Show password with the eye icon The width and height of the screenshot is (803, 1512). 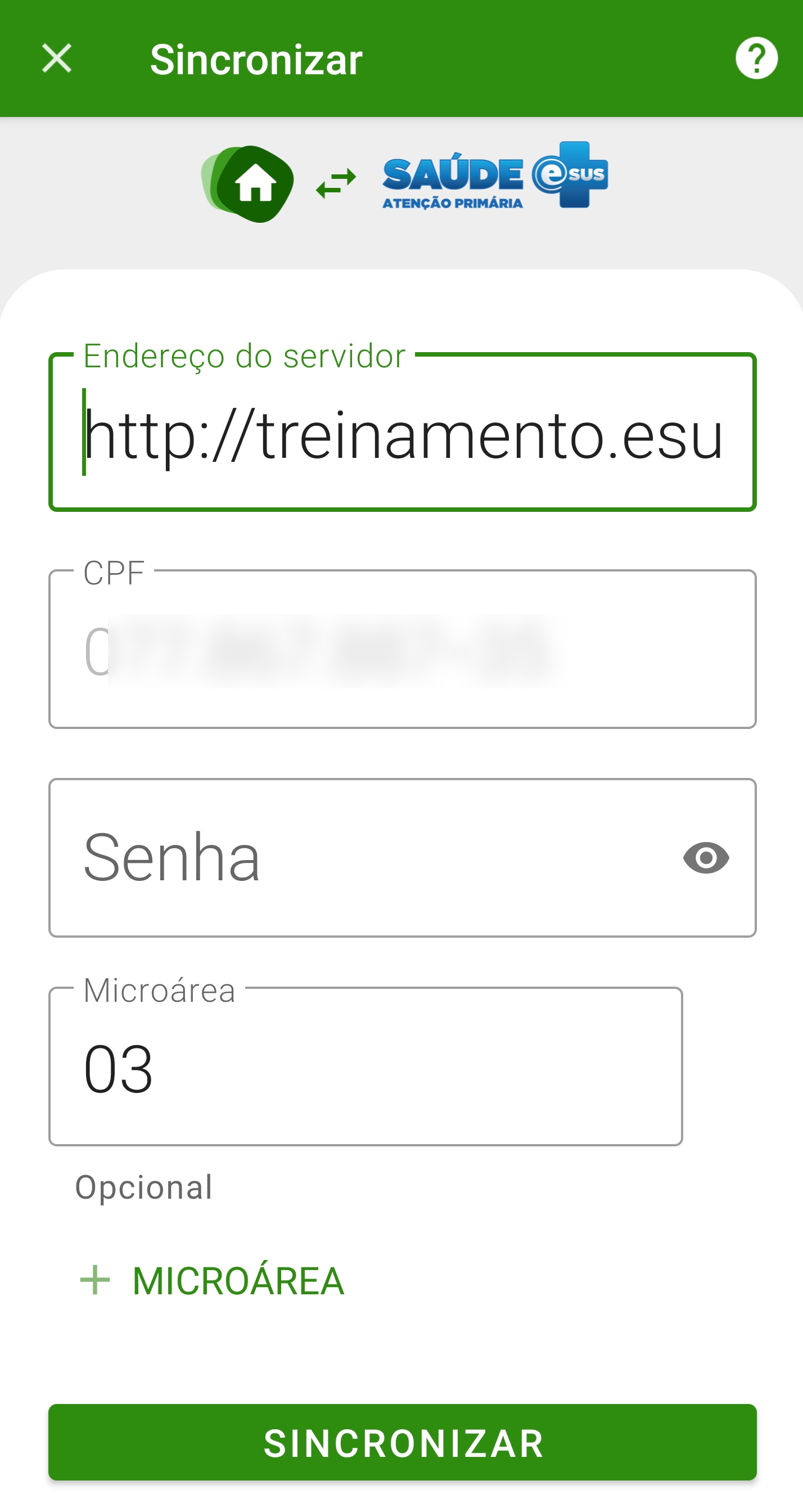(x=706, y=858)
